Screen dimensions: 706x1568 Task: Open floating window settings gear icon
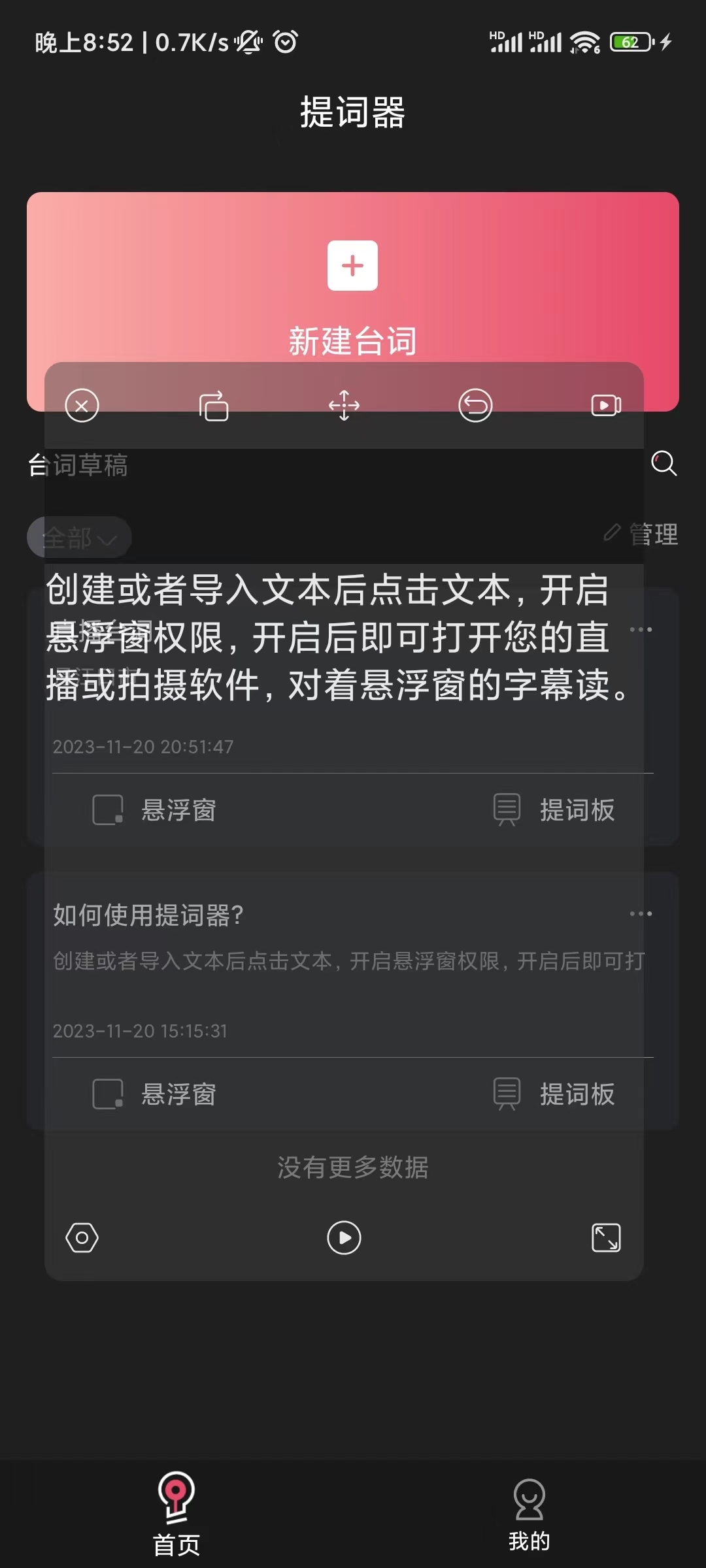click(x=81, y=1238)
